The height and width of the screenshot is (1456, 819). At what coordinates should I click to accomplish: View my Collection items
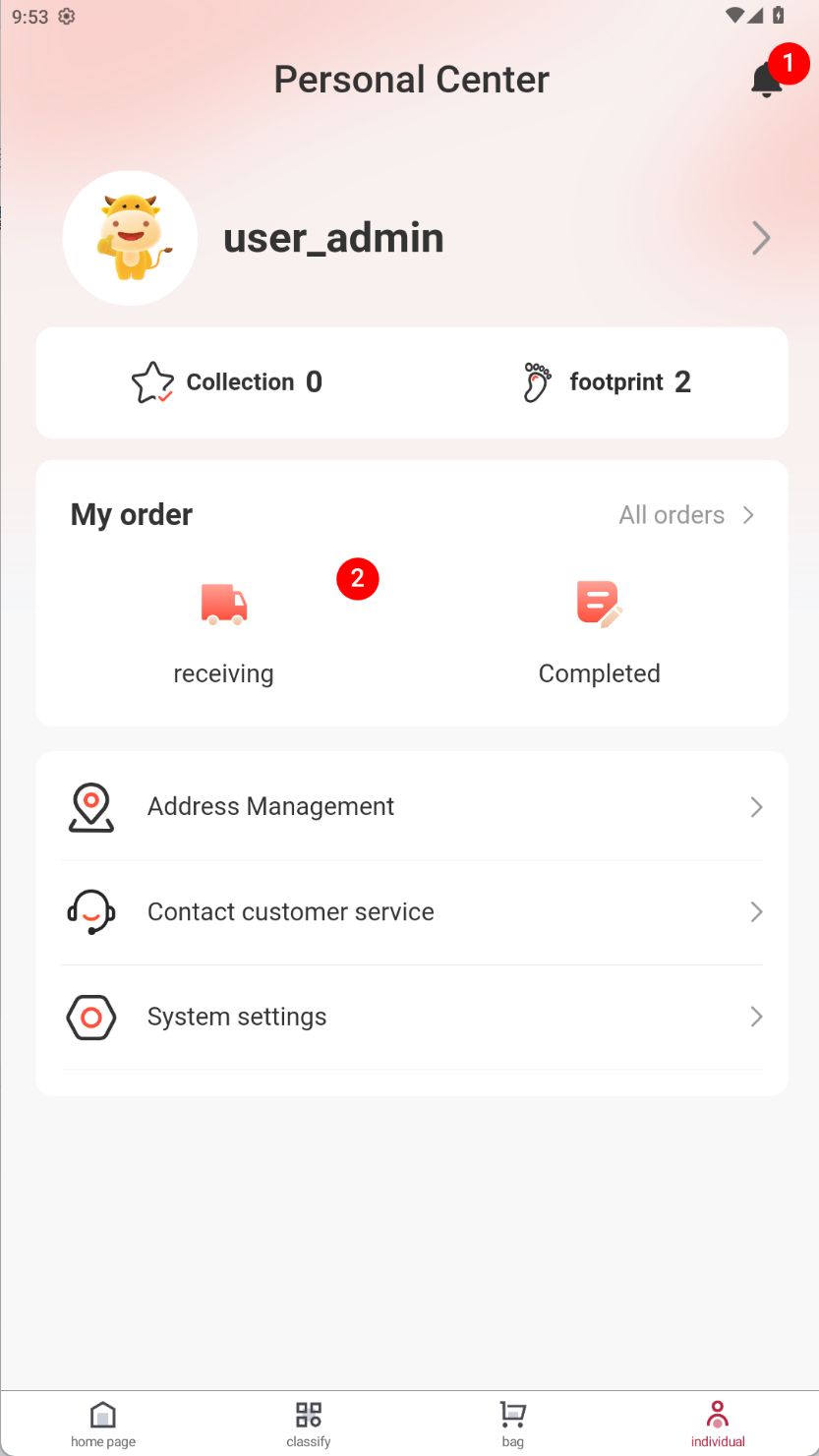tap(226, 382)
